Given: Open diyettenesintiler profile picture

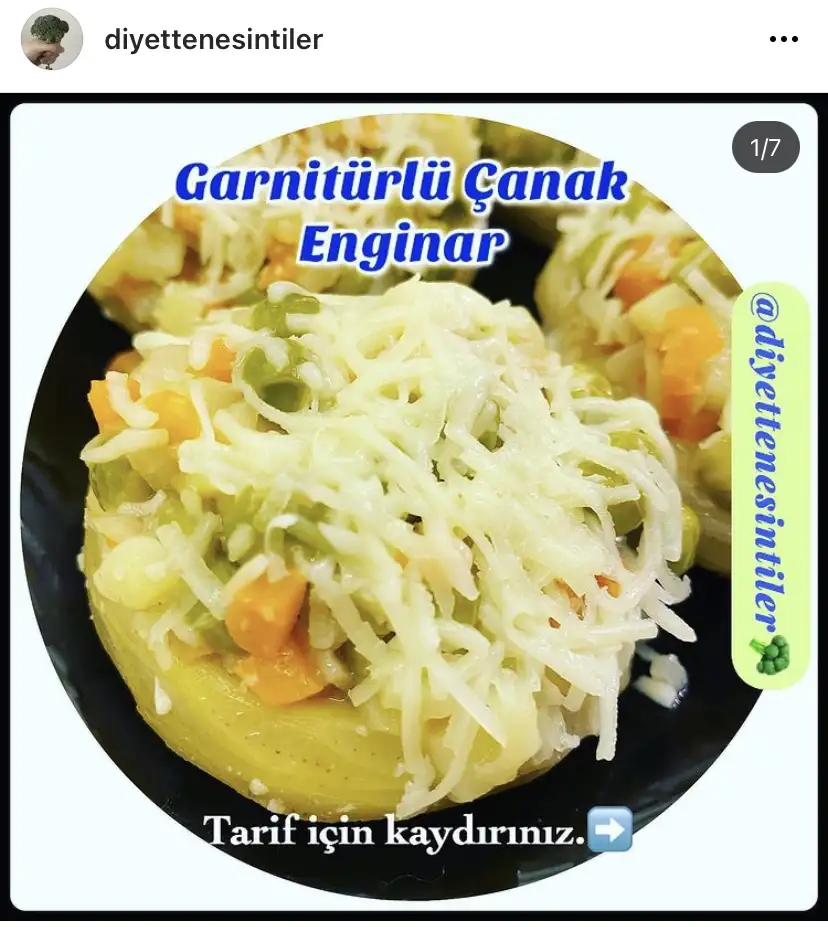Looking at the screenshot, I should tap(52, 40).
